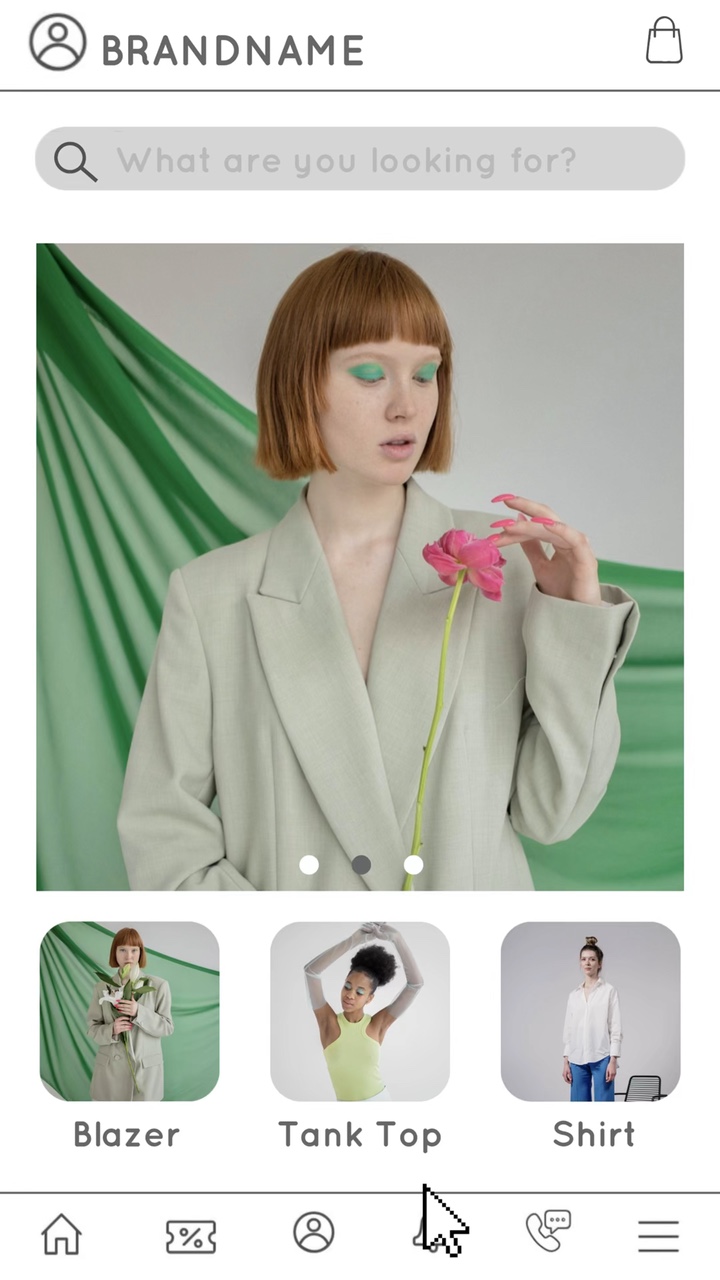This screenshot has height=1280, width=720.
Task: Select the first carousel page dot
Action: [309, 865]
